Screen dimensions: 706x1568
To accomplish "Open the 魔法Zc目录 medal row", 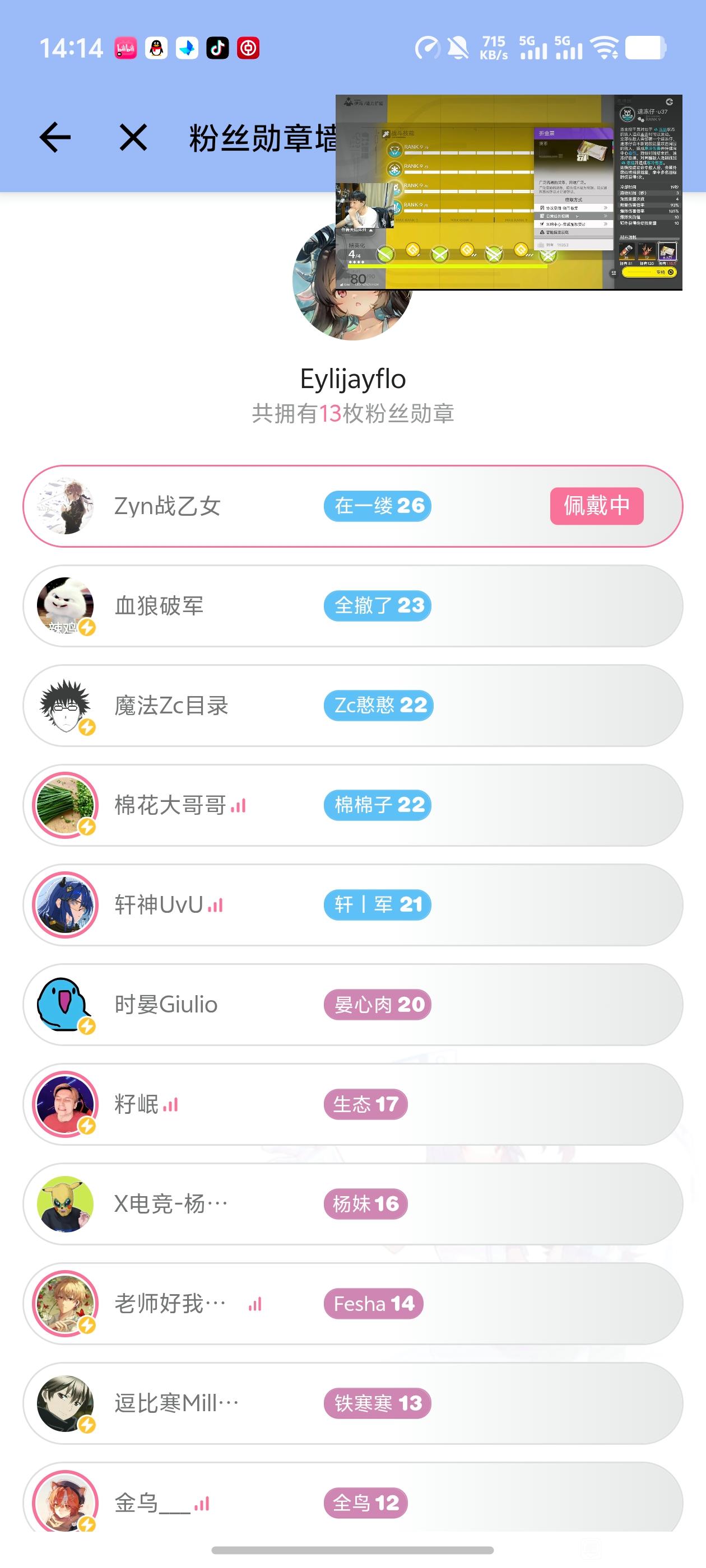I will point(352,706).
